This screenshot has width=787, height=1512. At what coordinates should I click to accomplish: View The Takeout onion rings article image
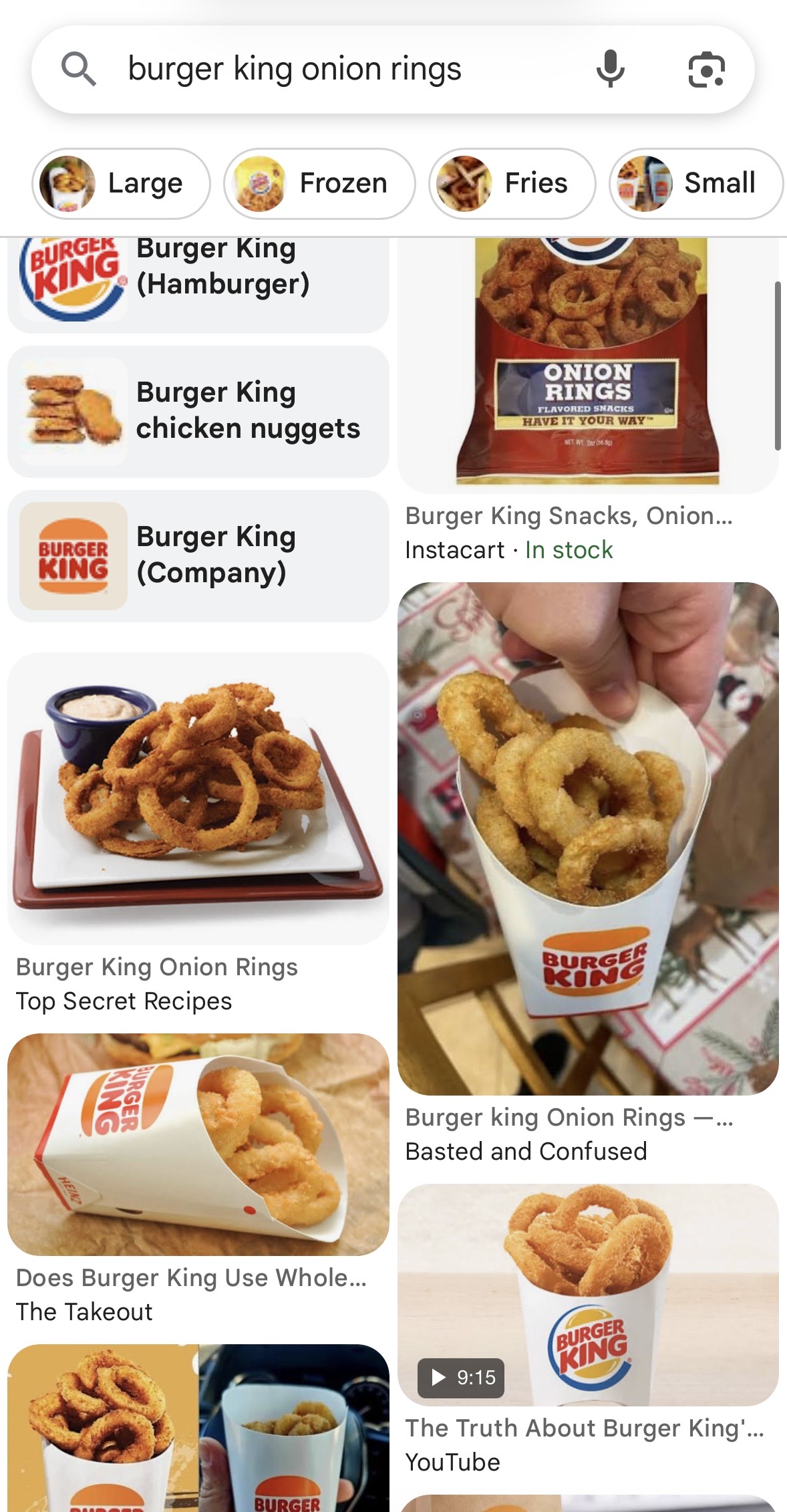coord(198,1144)
